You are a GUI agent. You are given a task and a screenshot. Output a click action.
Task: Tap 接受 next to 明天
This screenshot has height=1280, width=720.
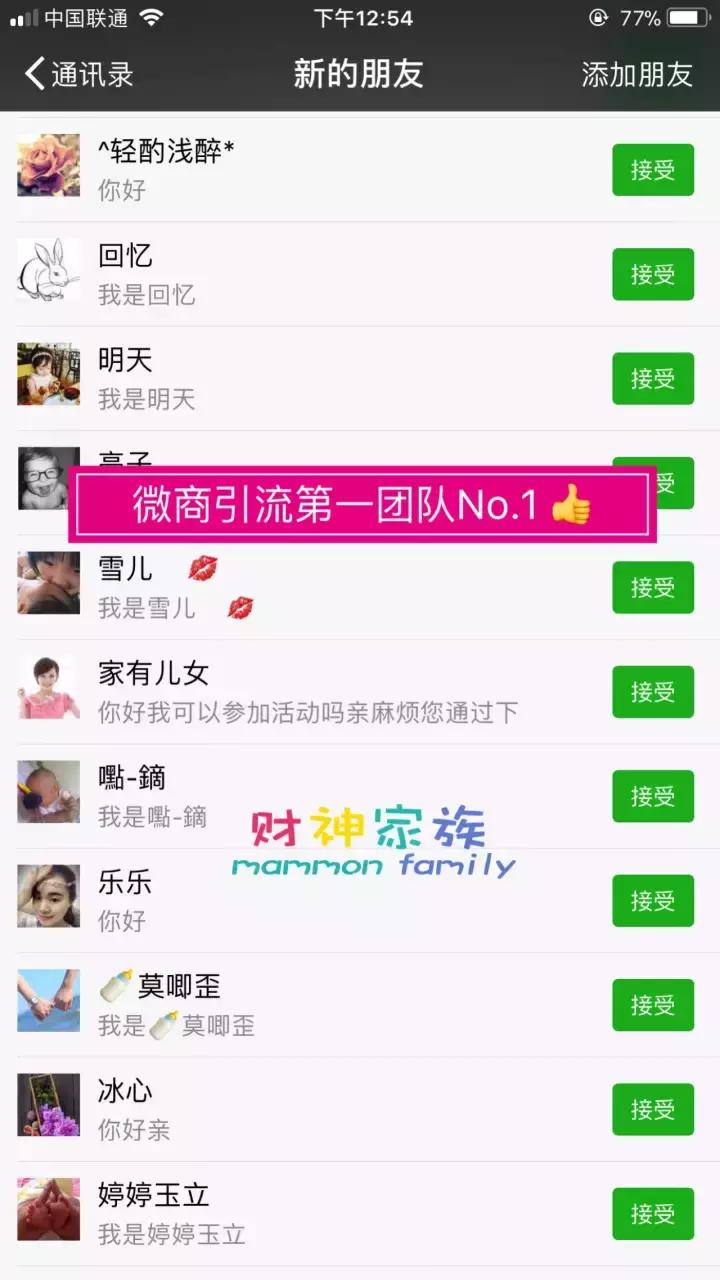coord(652,379)
